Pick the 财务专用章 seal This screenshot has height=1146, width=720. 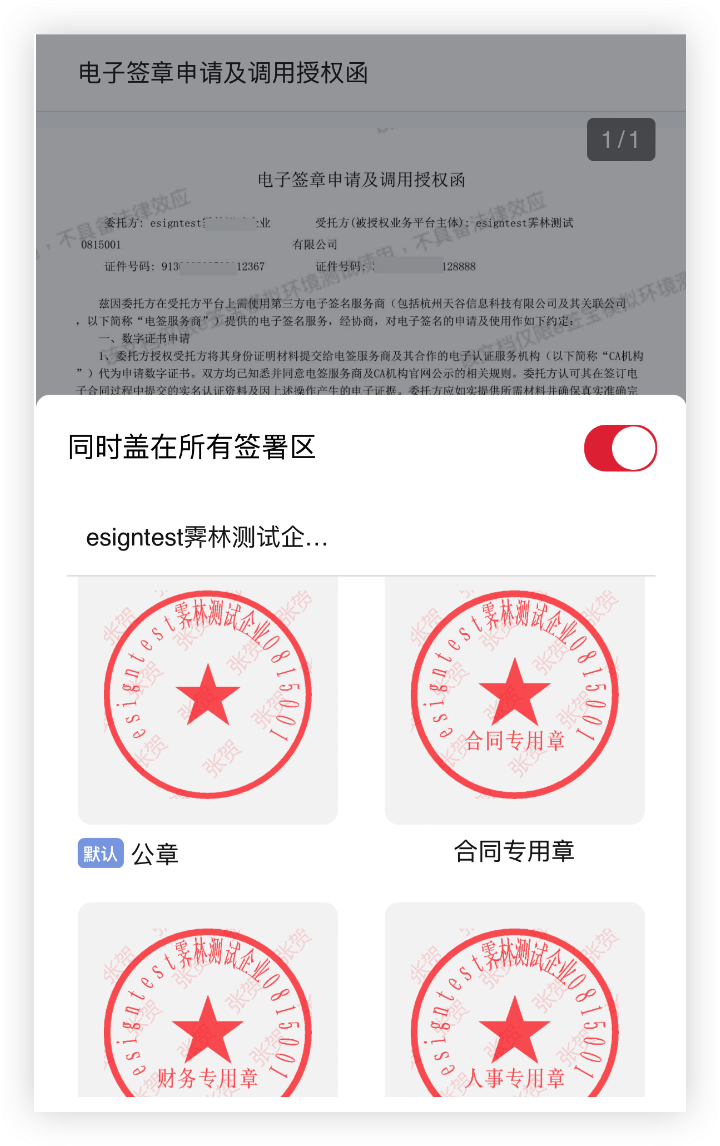coord(208,1005)
